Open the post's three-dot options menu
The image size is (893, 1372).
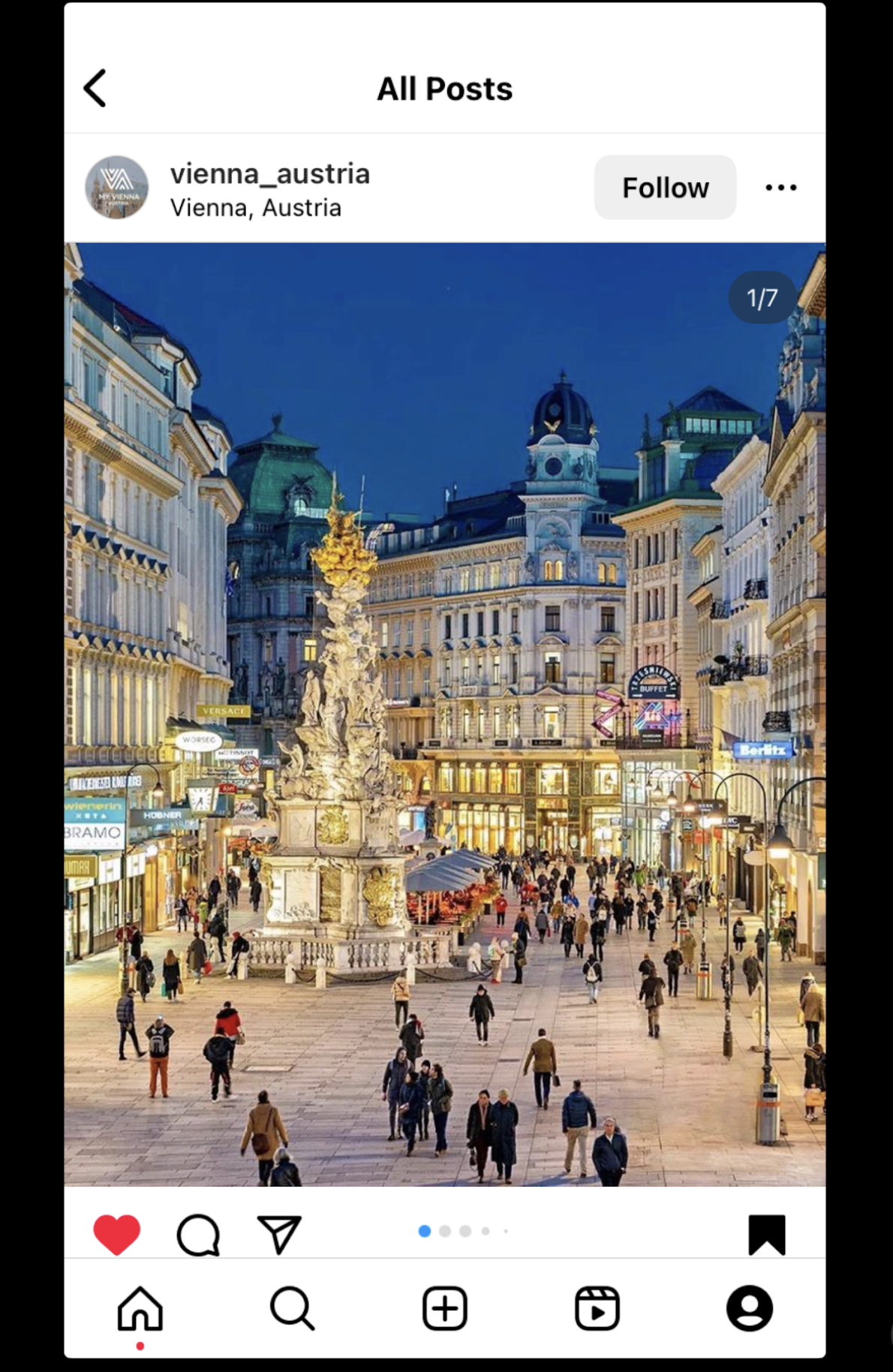click(x=780, y=188)
